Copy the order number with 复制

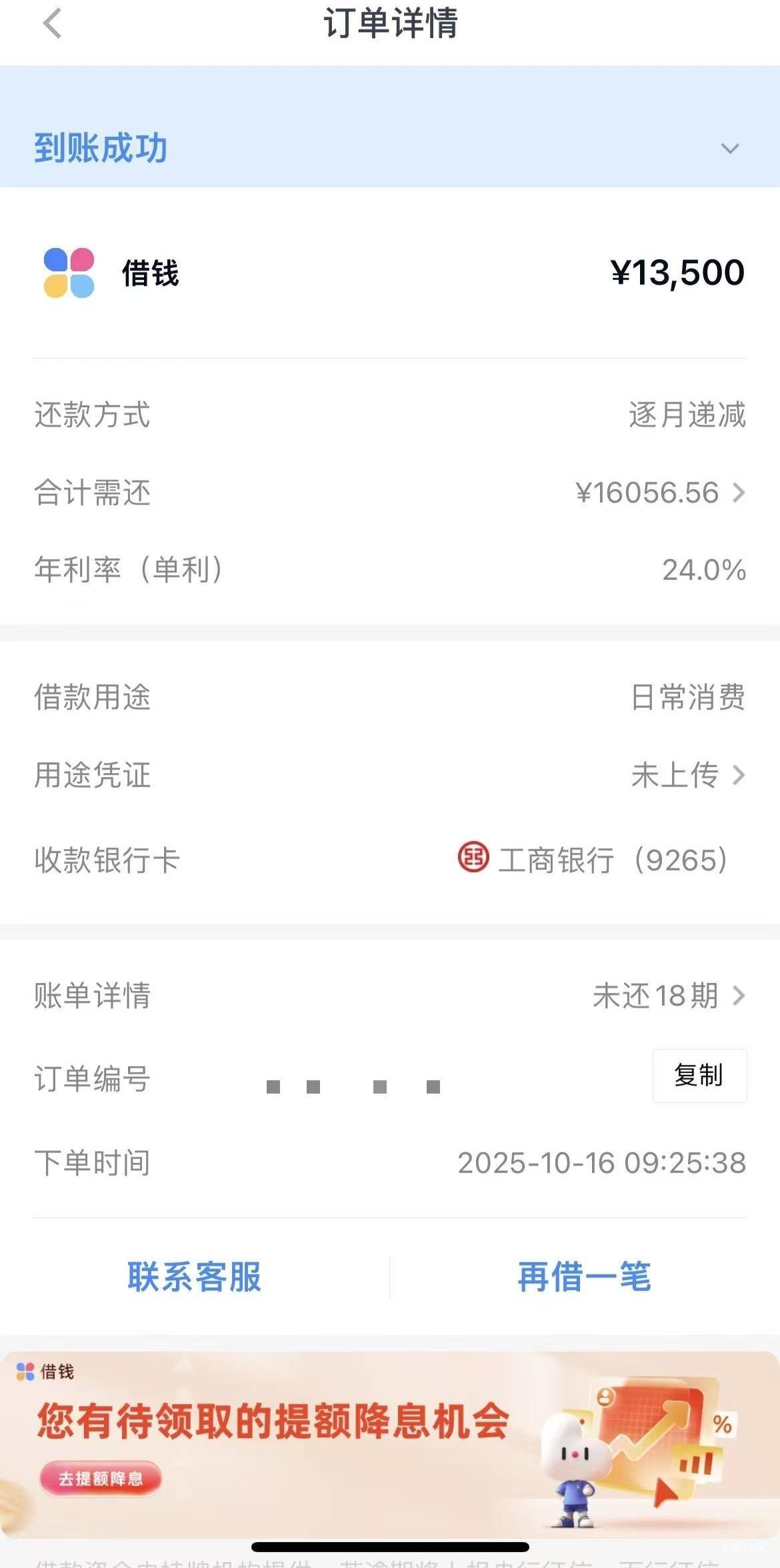pyautogui.click(x=699, y=1076)
